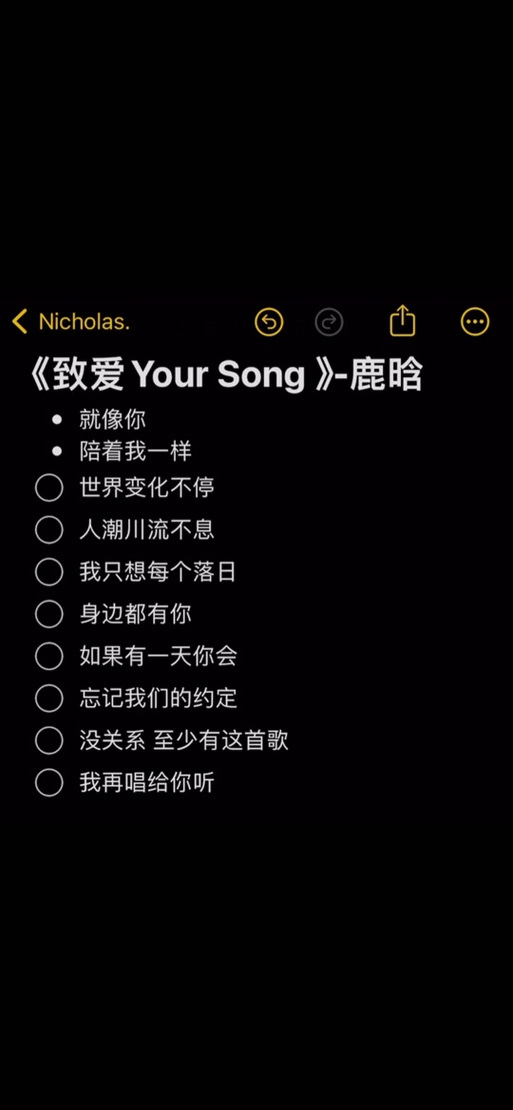
Task: Mark 人潮川流不息 as done
Action: pos(49,530)
